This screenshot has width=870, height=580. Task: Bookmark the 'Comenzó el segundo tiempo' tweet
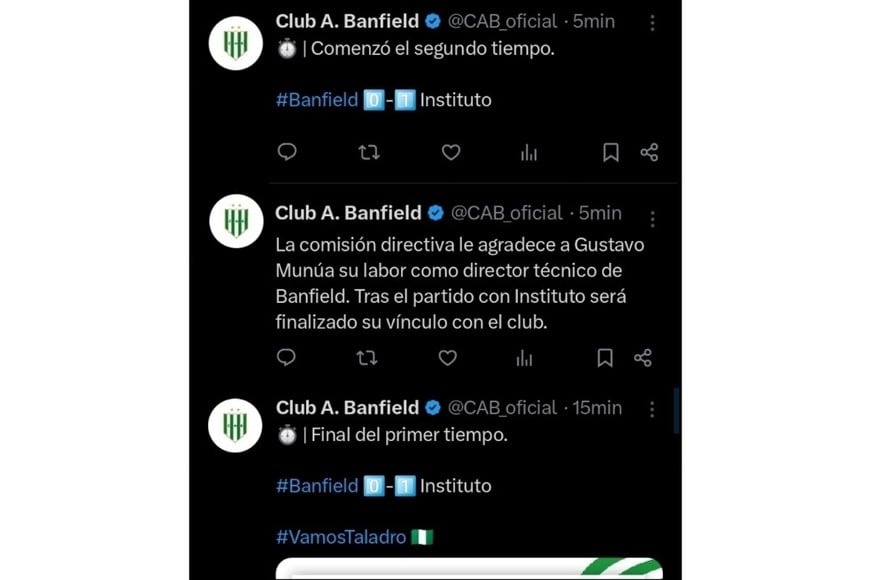(x=610, y=152)
